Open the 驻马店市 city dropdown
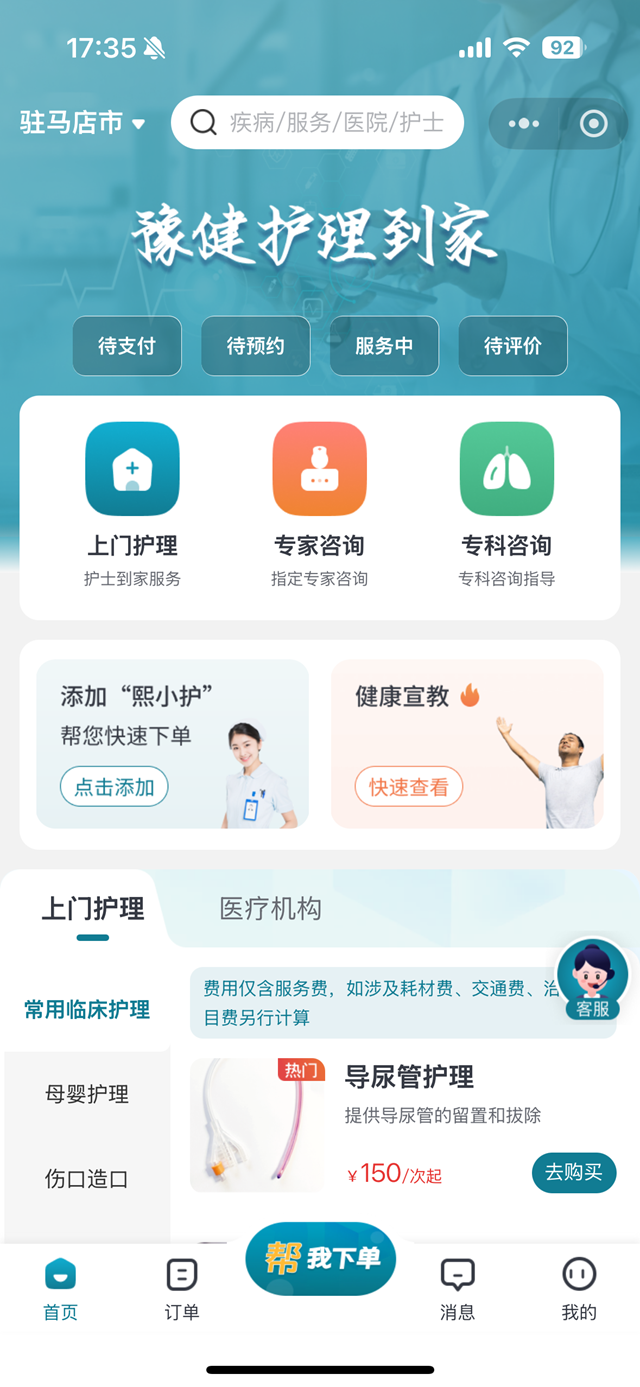 [x=82, y=123]
